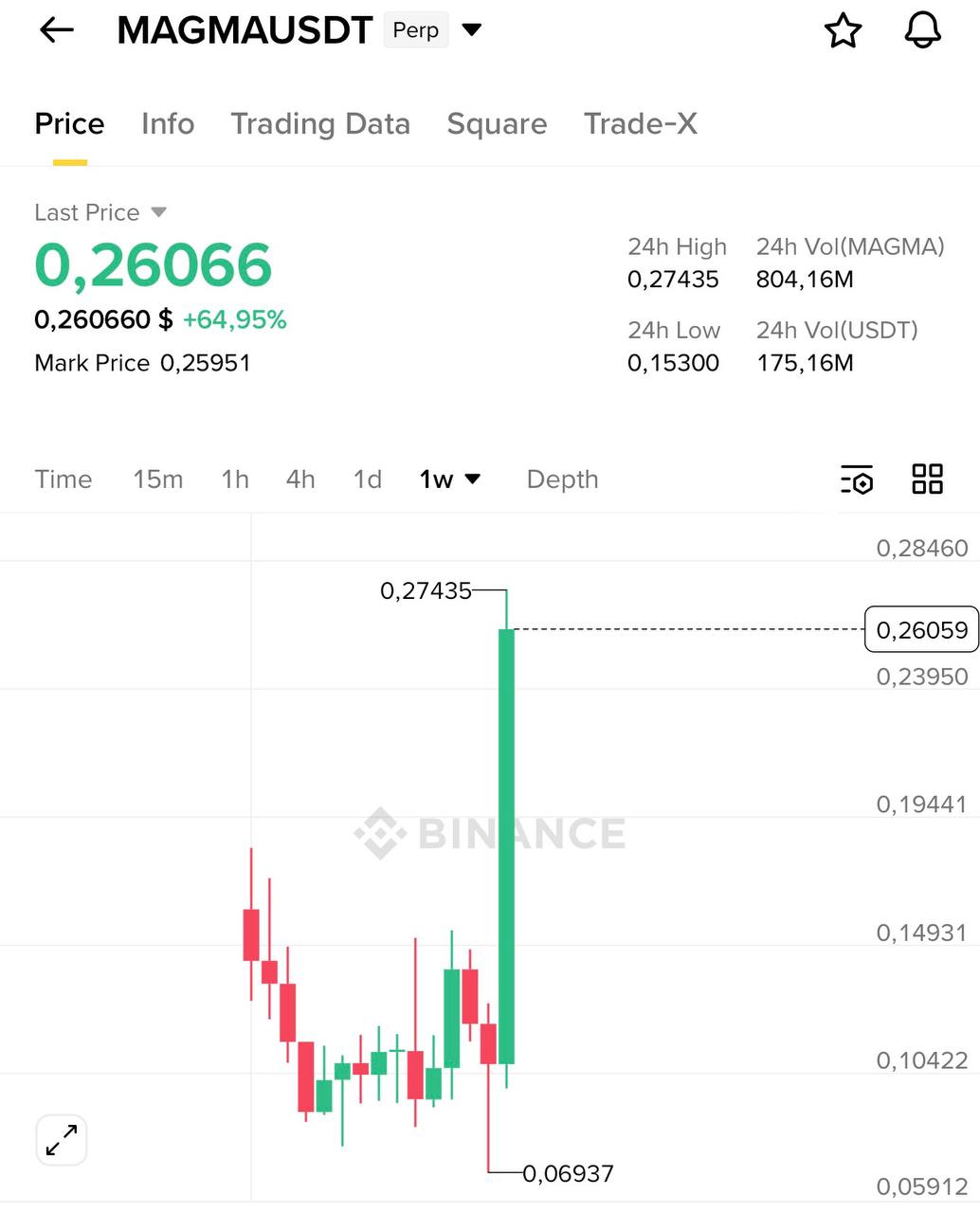This screenshot has height=1213, width=980.
Task: Select the 1h chart interval
Action: coord(235,480)
